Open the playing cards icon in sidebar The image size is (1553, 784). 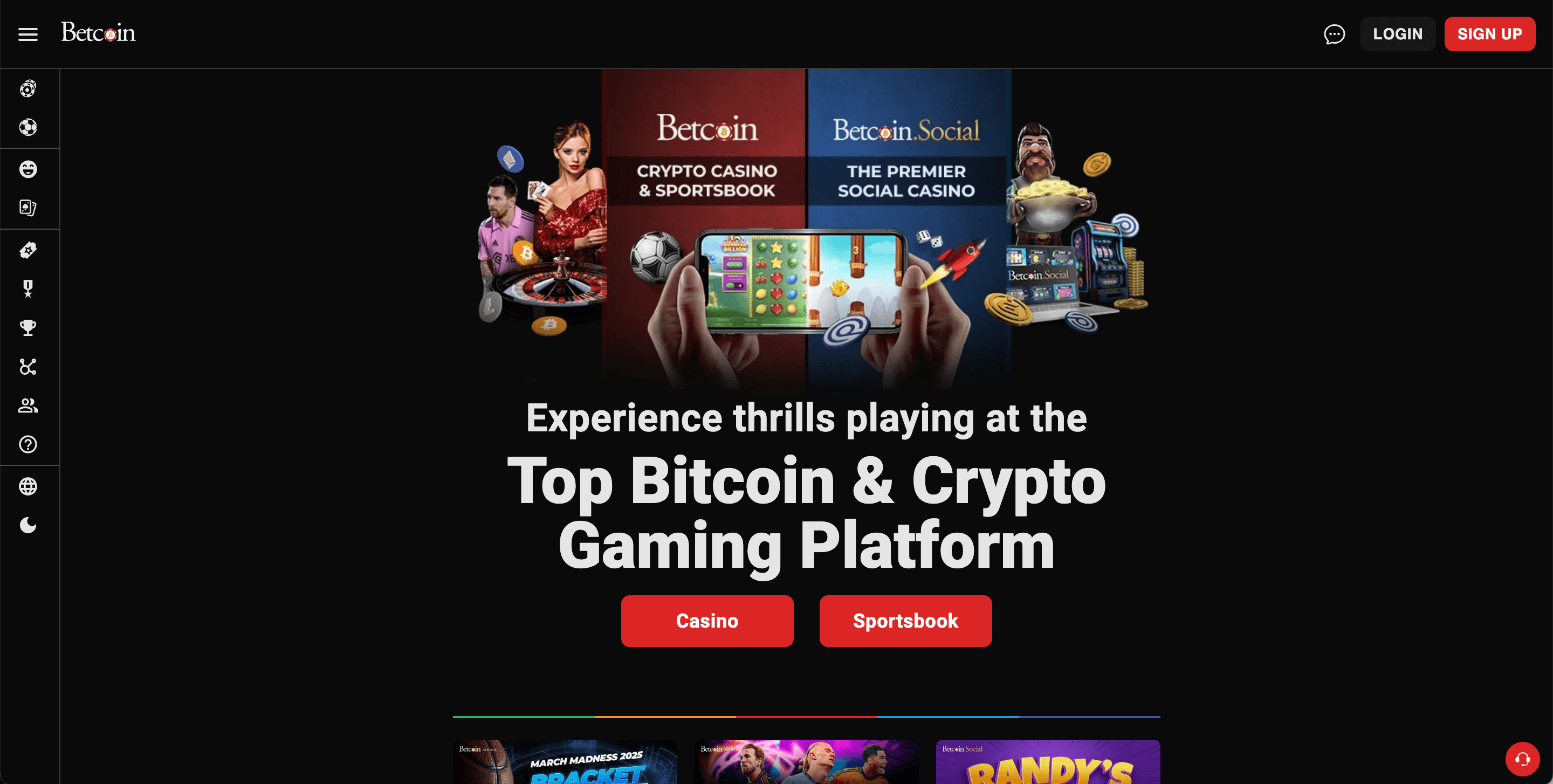coord(28,208)
